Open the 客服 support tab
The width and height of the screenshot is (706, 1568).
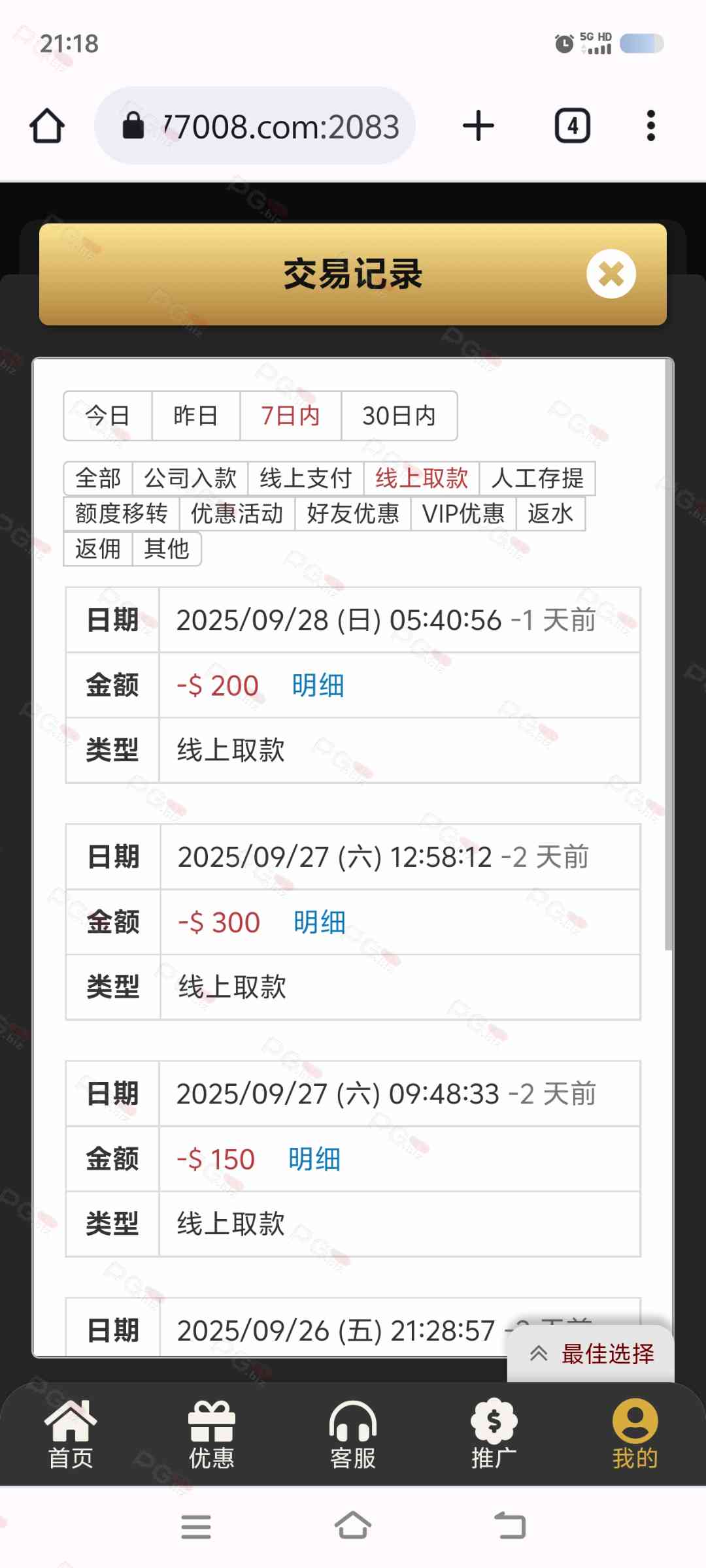(353, 1434)
